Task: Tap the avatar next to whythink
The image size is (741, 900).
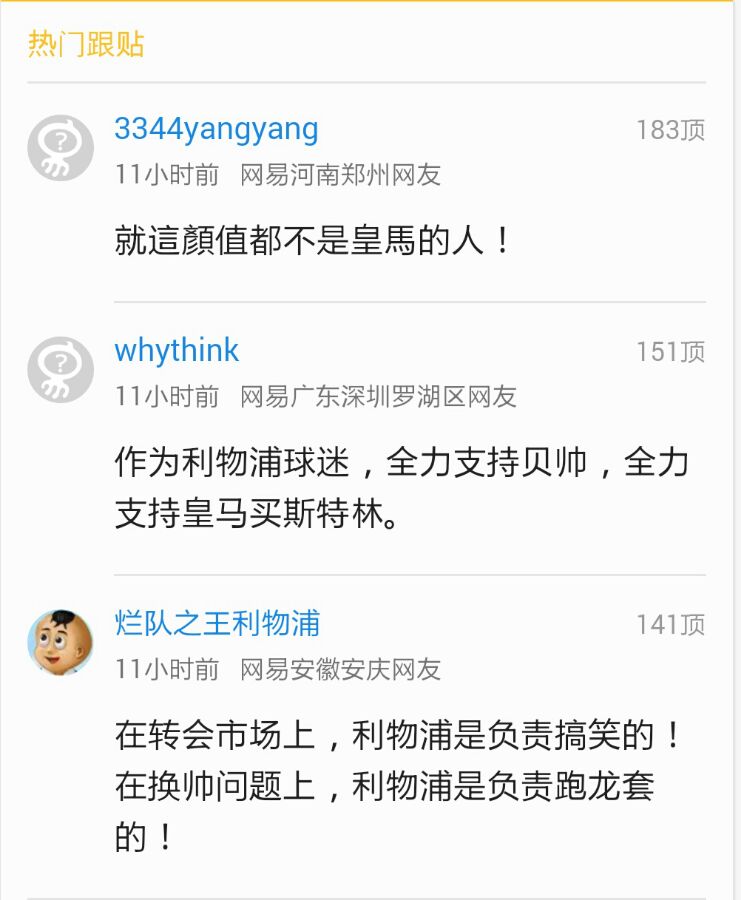Action: (x=60, y=369)
